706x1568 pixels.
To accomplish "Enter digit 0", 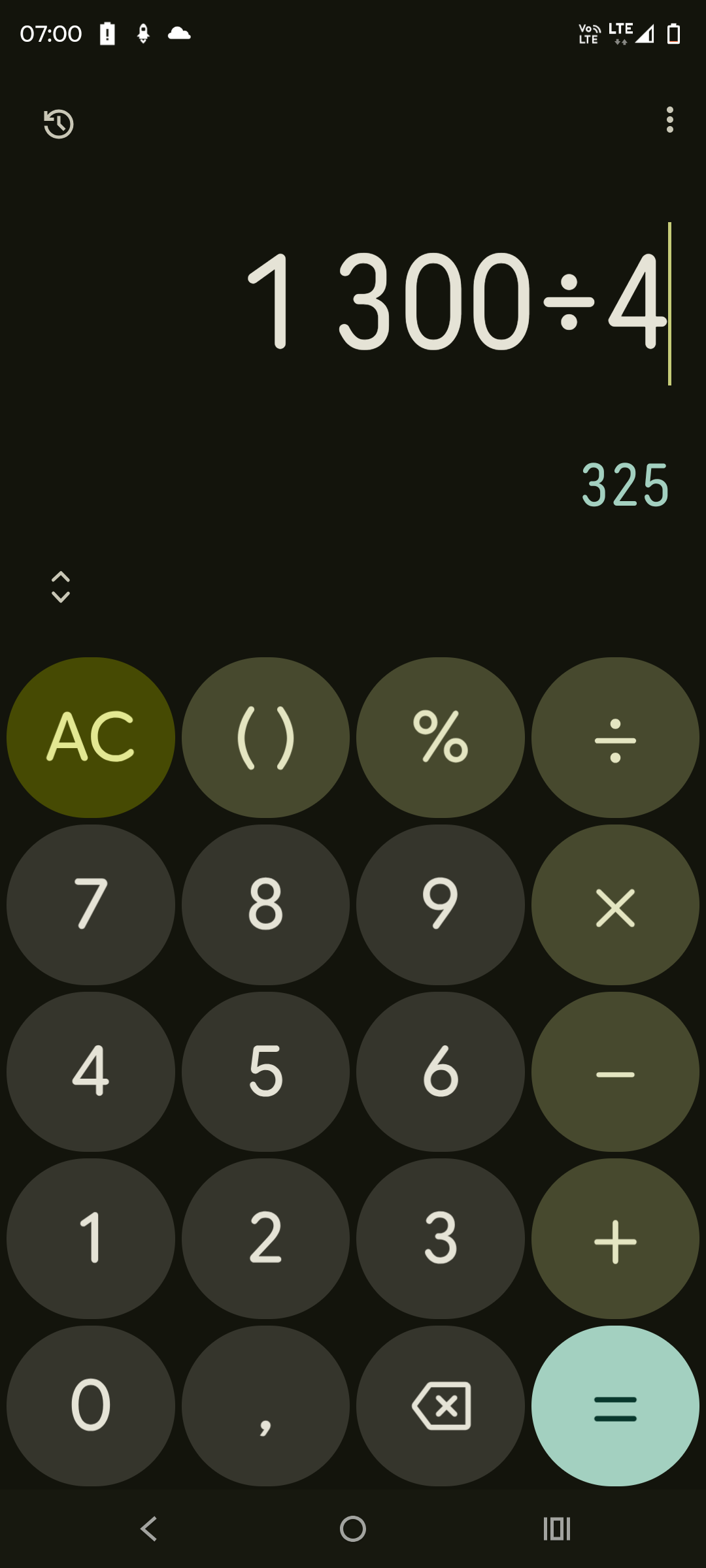I will pyautogui.click(x=91, y=1407).
